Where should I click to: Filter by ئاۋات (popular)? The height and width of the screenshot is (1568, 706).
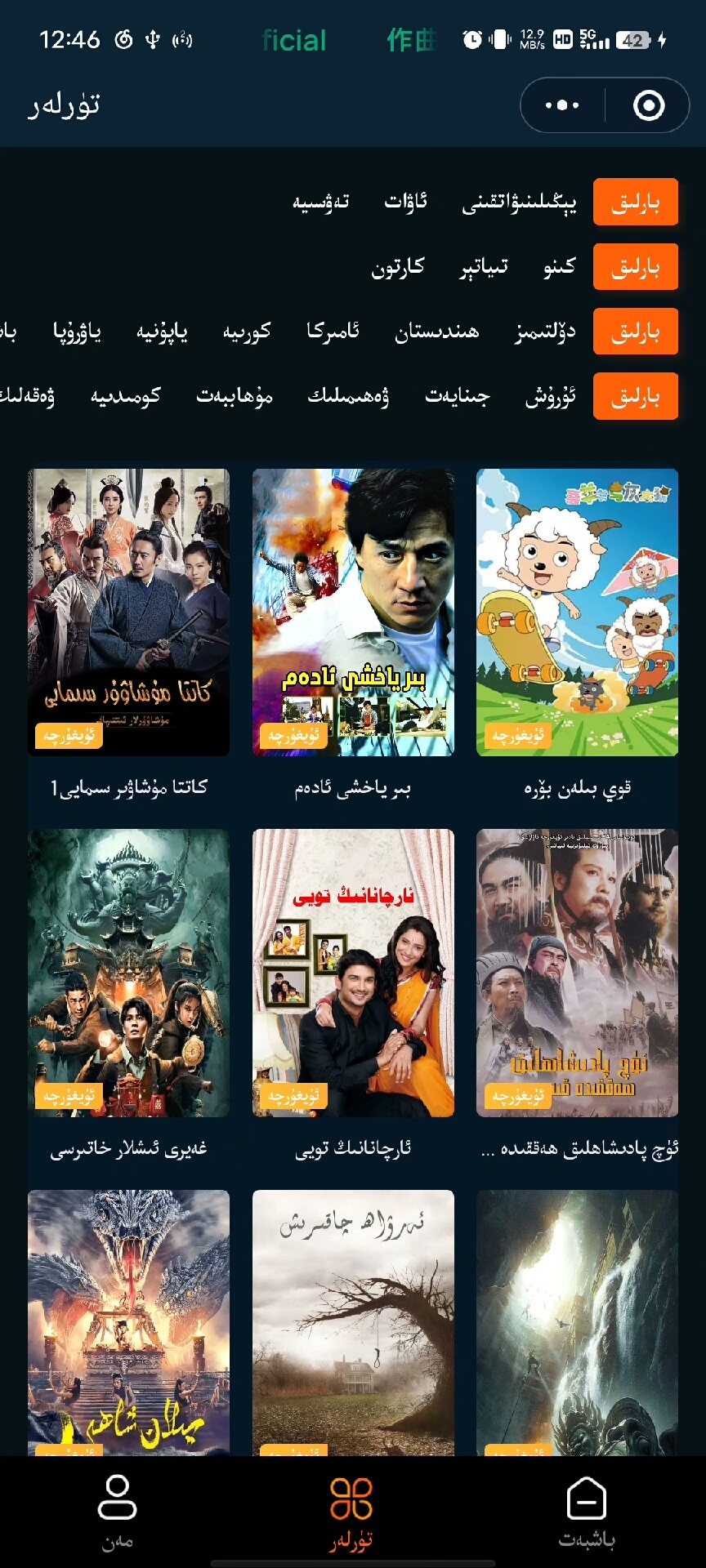[406, 202]
